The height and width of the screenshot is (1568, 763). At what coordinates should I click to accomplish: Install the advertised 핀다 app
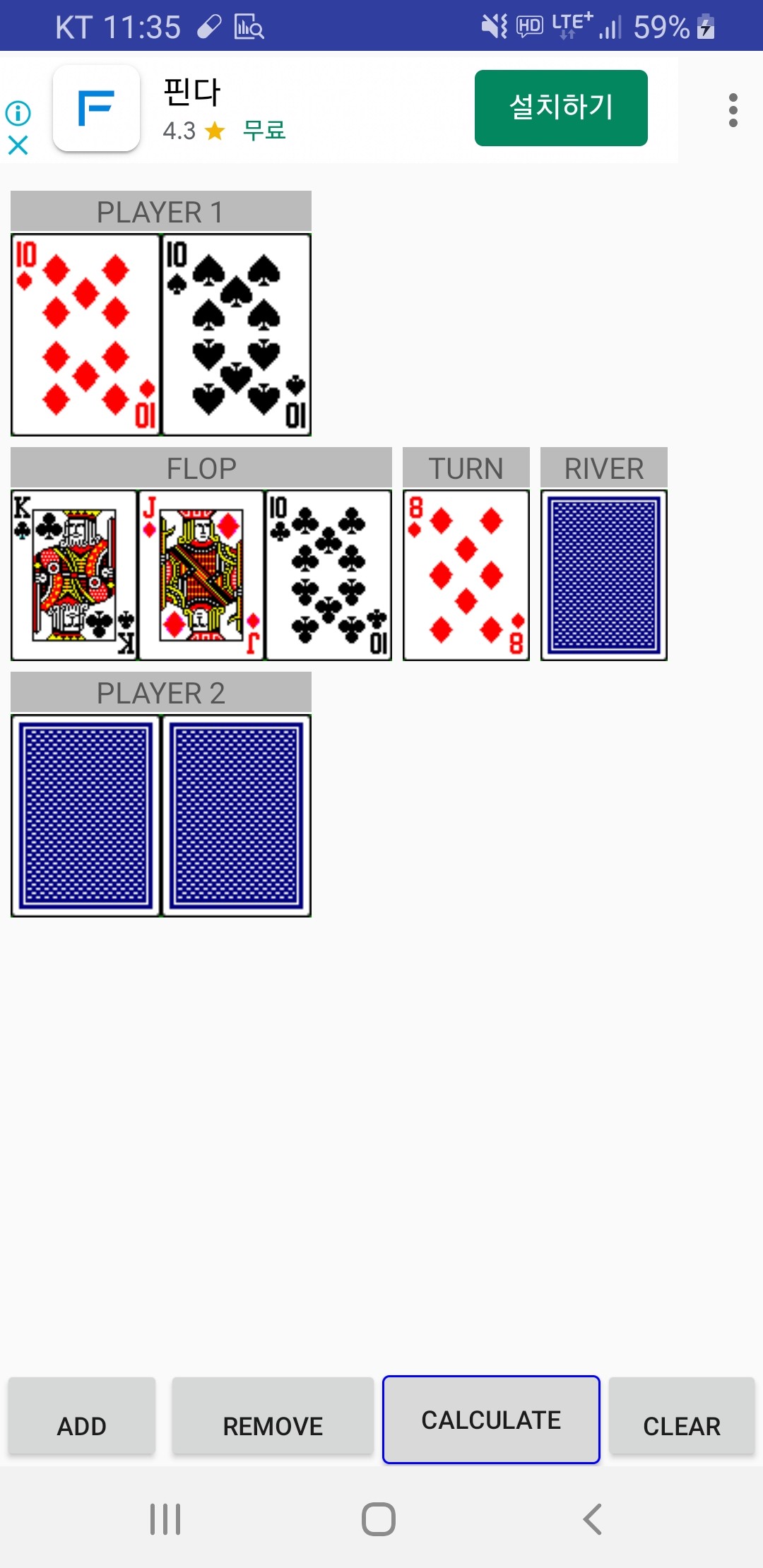pos(561,108)
